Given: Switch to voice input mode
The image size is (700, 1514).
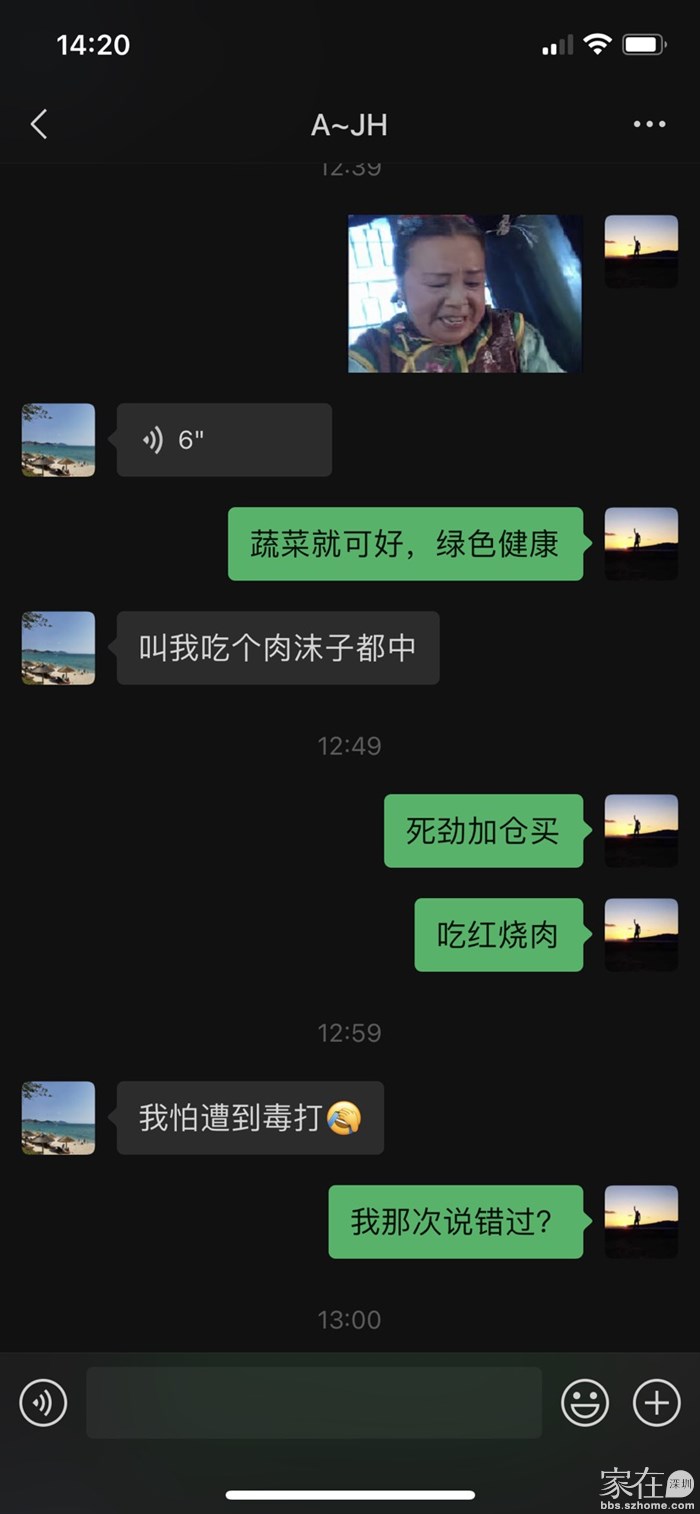Looking at the screenshot, I should [x=43, y=1403].
